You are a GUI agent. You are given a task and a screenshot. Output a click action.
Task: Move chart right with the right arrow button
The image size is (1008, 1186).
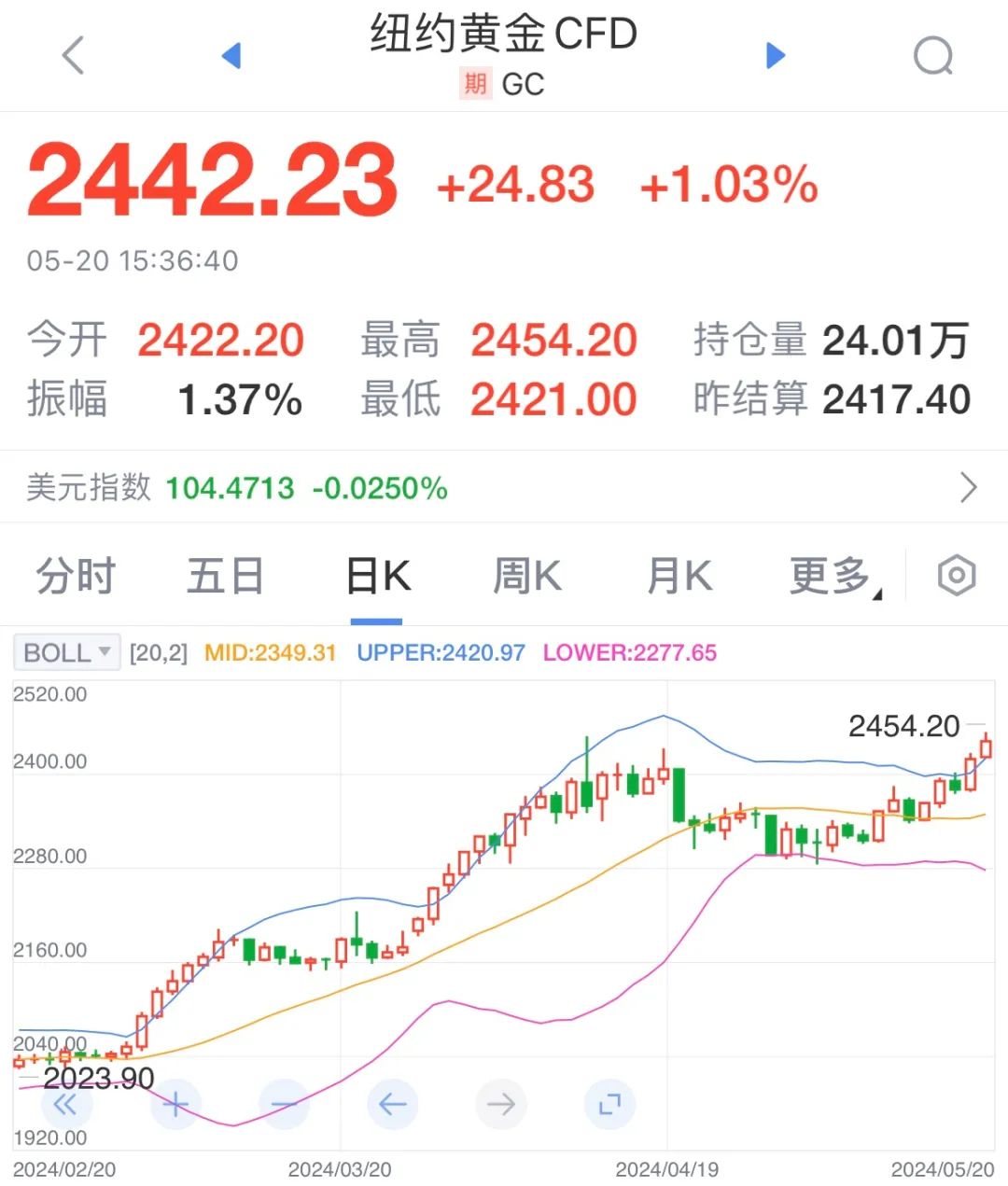[x=501, y=1106]
